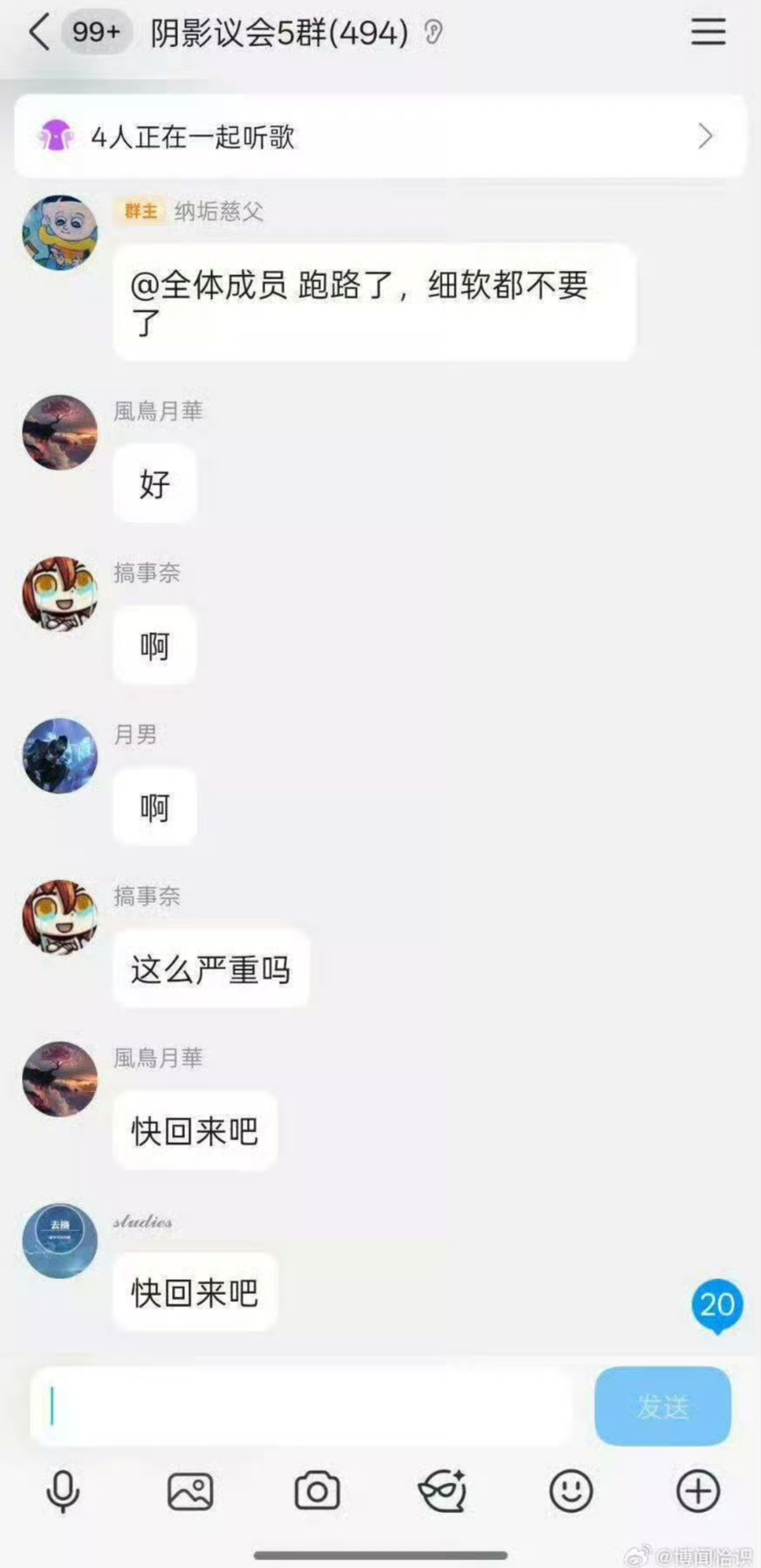Open the emoji smiley panel
Image resolution: width=761 pixels, height=1568 pixels.
571,1491
